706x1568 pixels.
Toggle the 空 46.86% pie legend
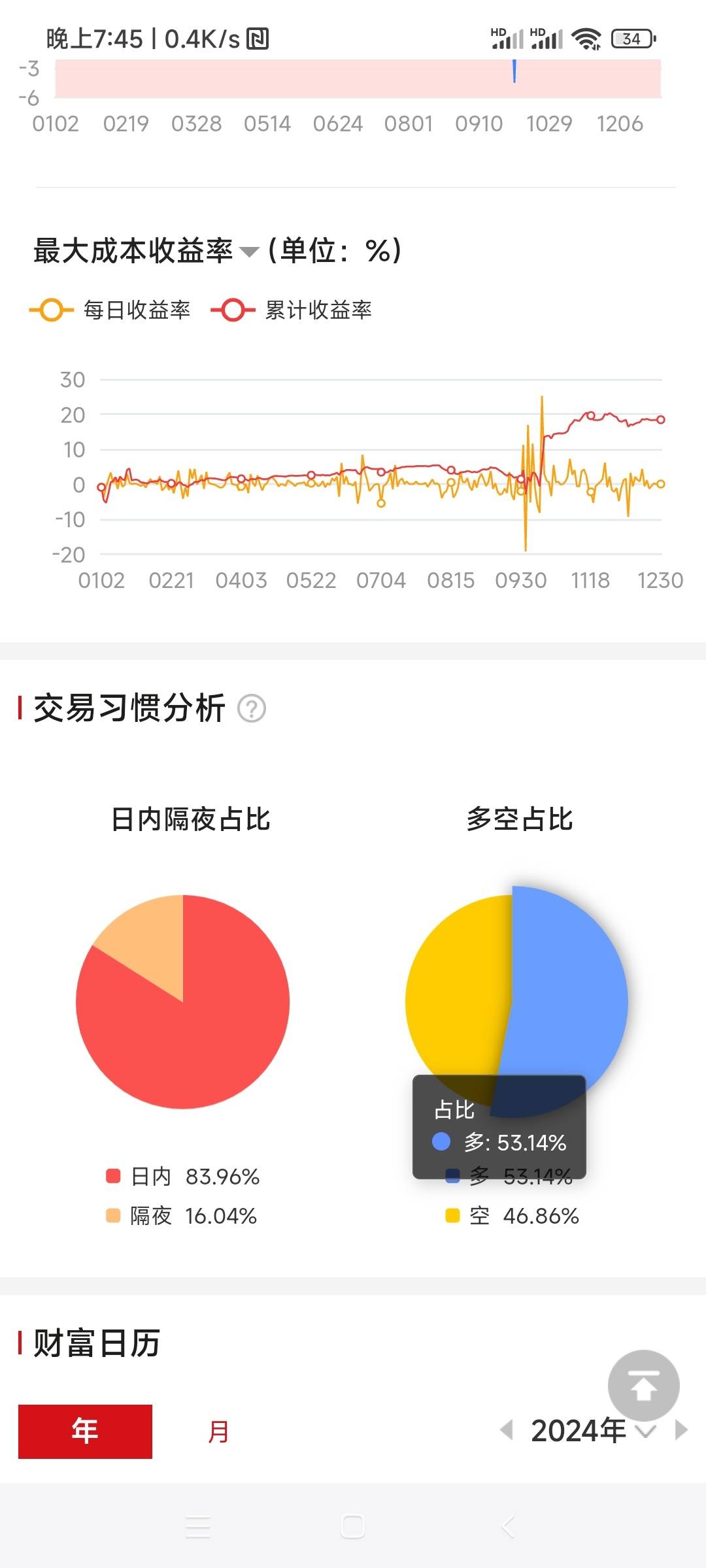(x=512, y=1216)
